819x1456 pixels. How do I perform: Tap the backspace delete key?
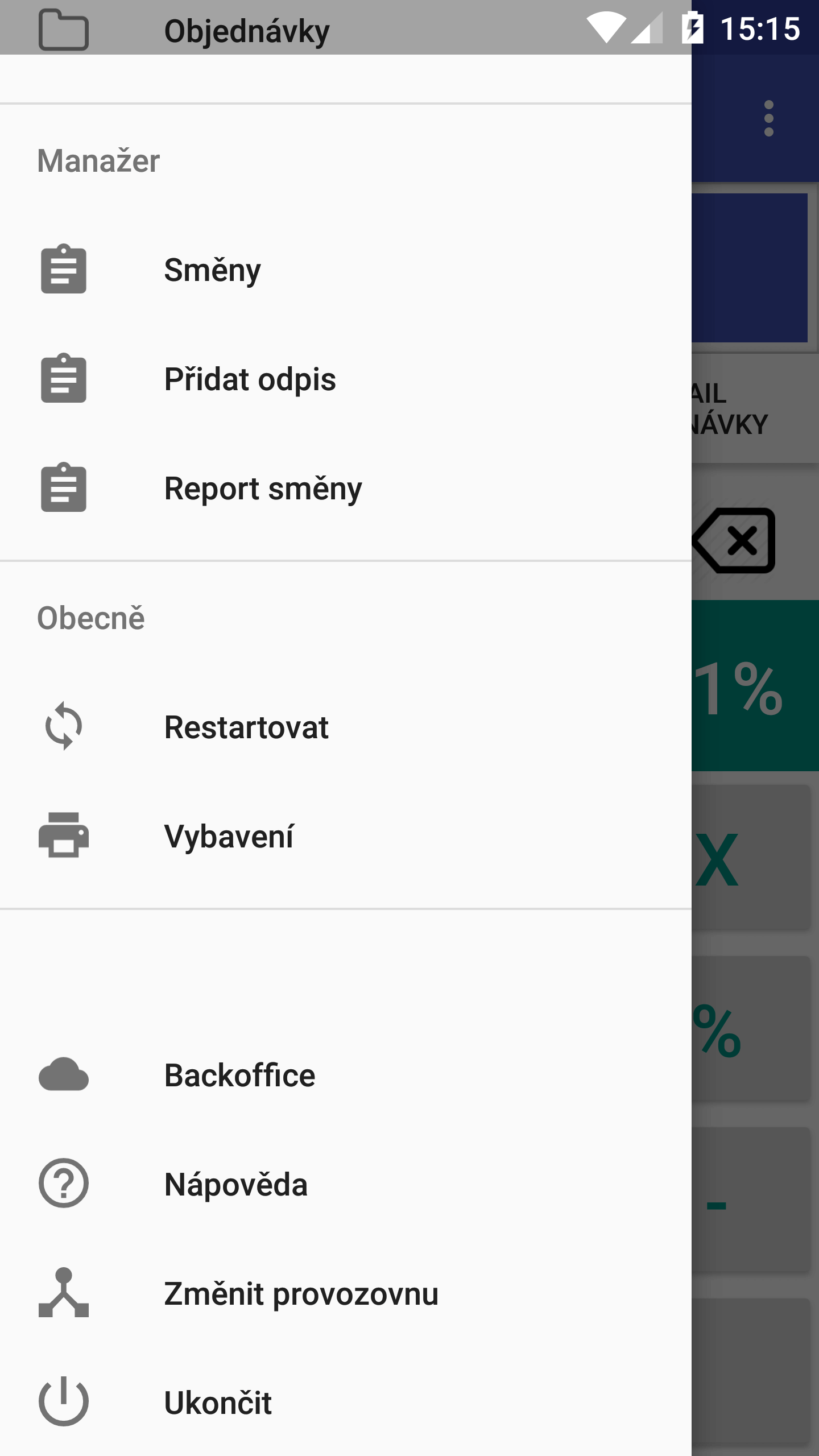tap(734, 540)
